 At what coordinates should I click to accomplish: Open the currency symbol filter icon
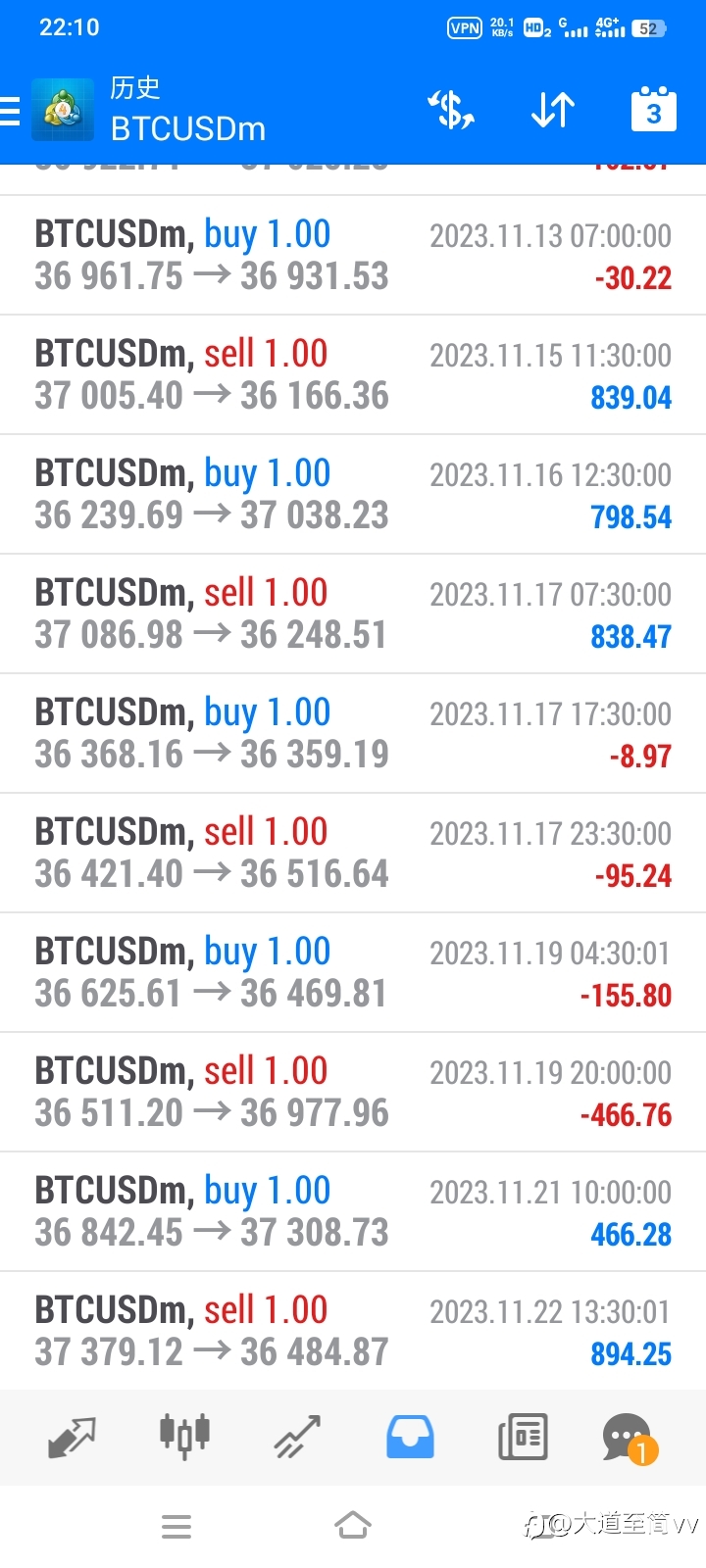tap(452, 110)
